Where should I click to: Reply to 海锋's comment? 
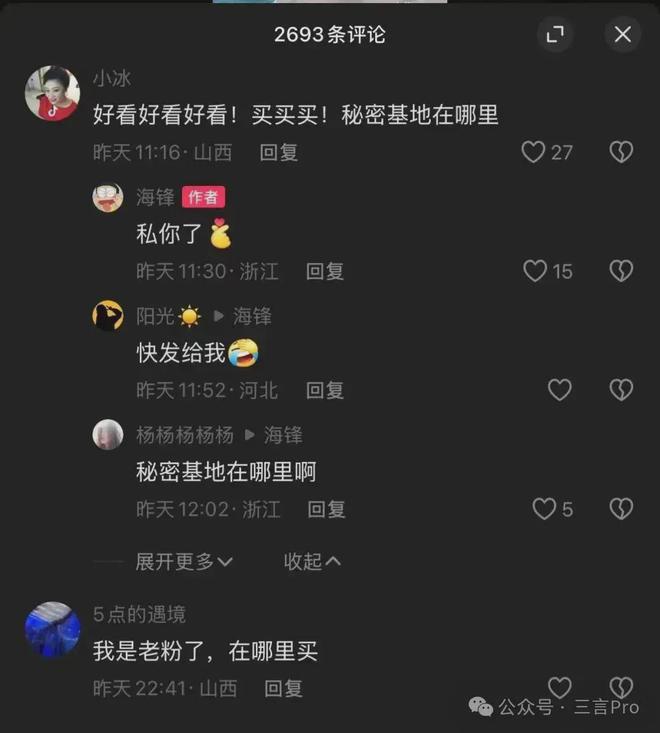[x=325, y=271]
